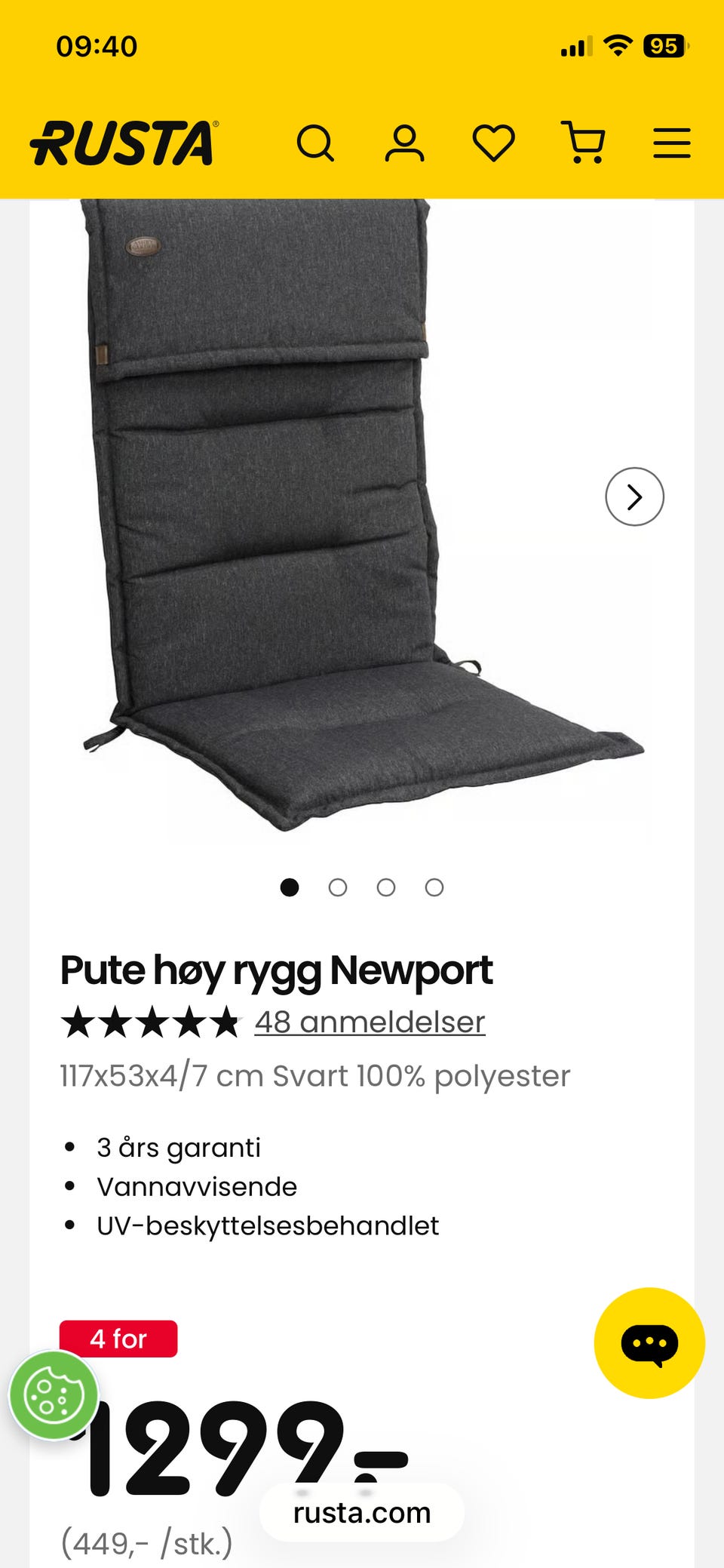The height and width of the screenshot is (1568, 724).
Task: Open the hamburger menu
Action: click(x=671, y=143)
